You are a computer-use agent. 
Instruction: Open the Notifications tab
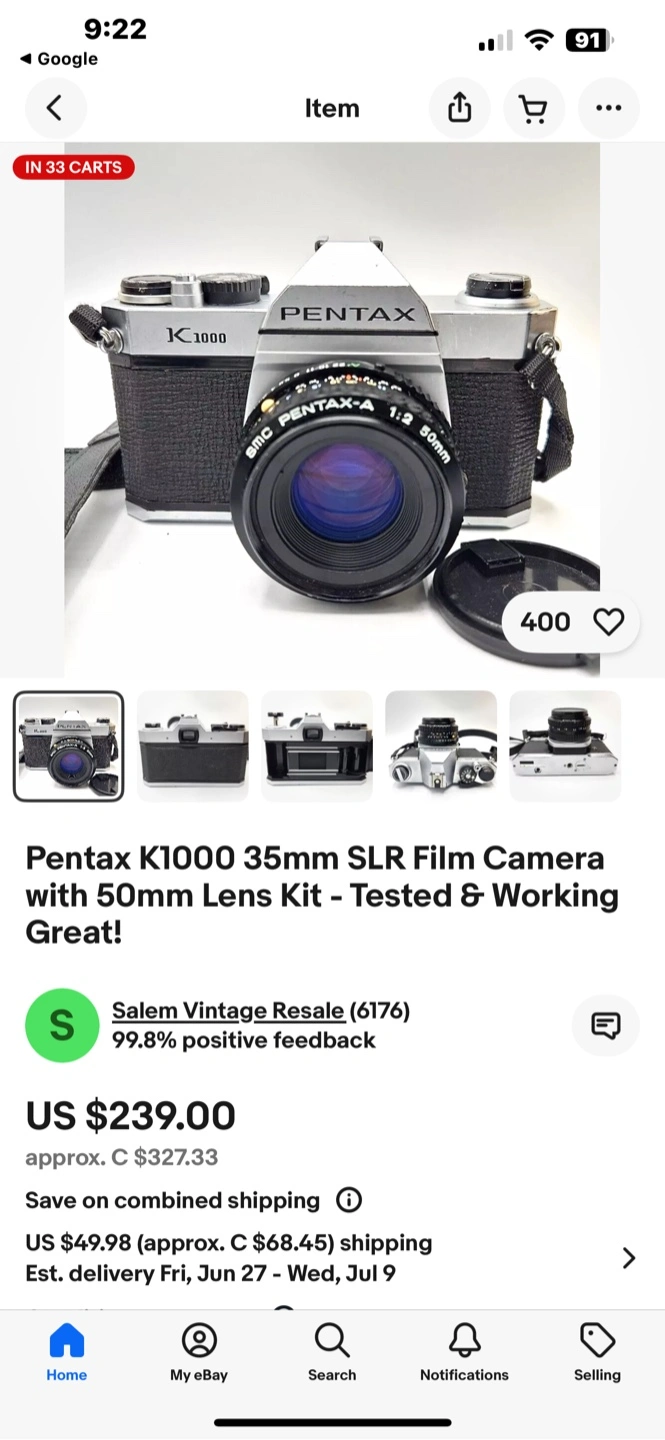464,1352
